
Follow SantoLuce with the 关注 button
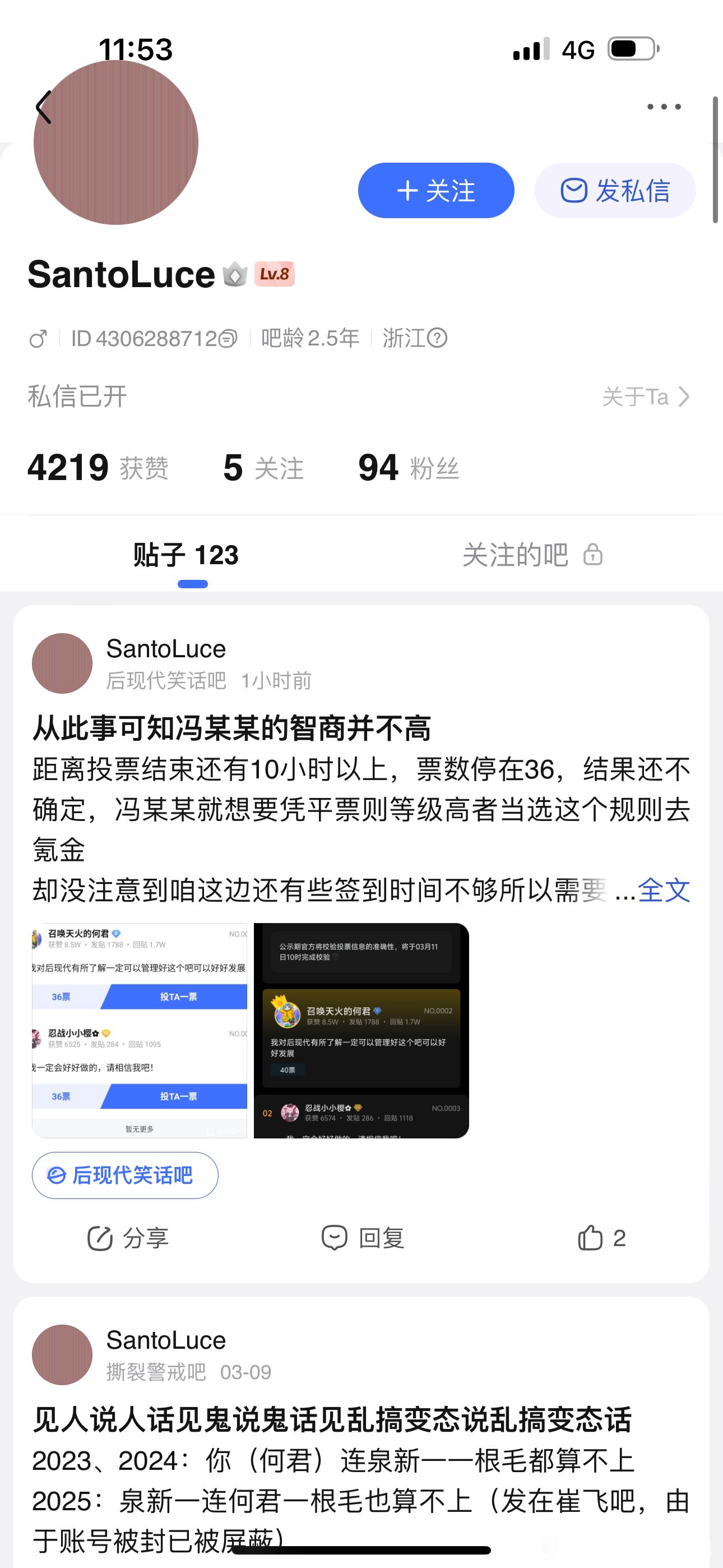[x=435, y=191]
